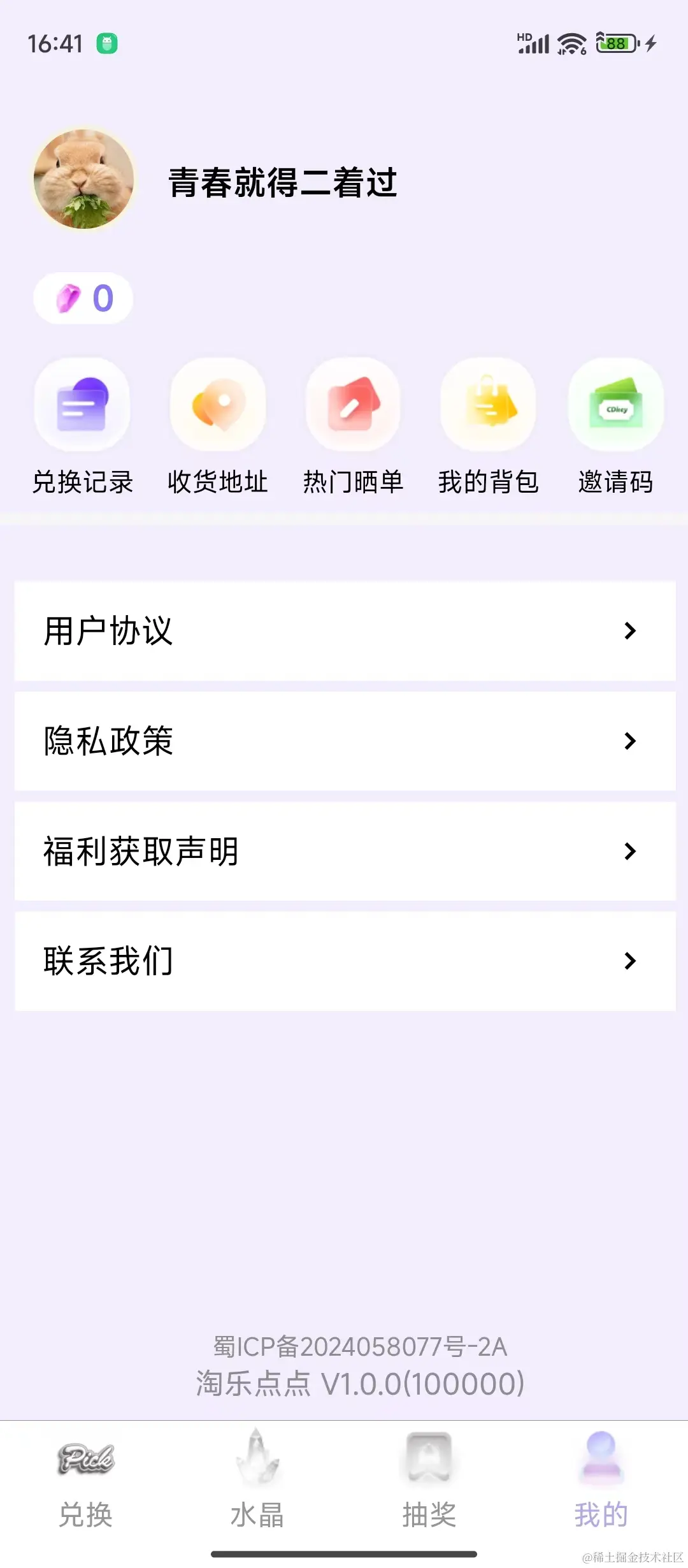The height and width of the screenshot is (1568, 688).
Task: Open 兑换记录 exchange records
Action: (x=82, y=426)
